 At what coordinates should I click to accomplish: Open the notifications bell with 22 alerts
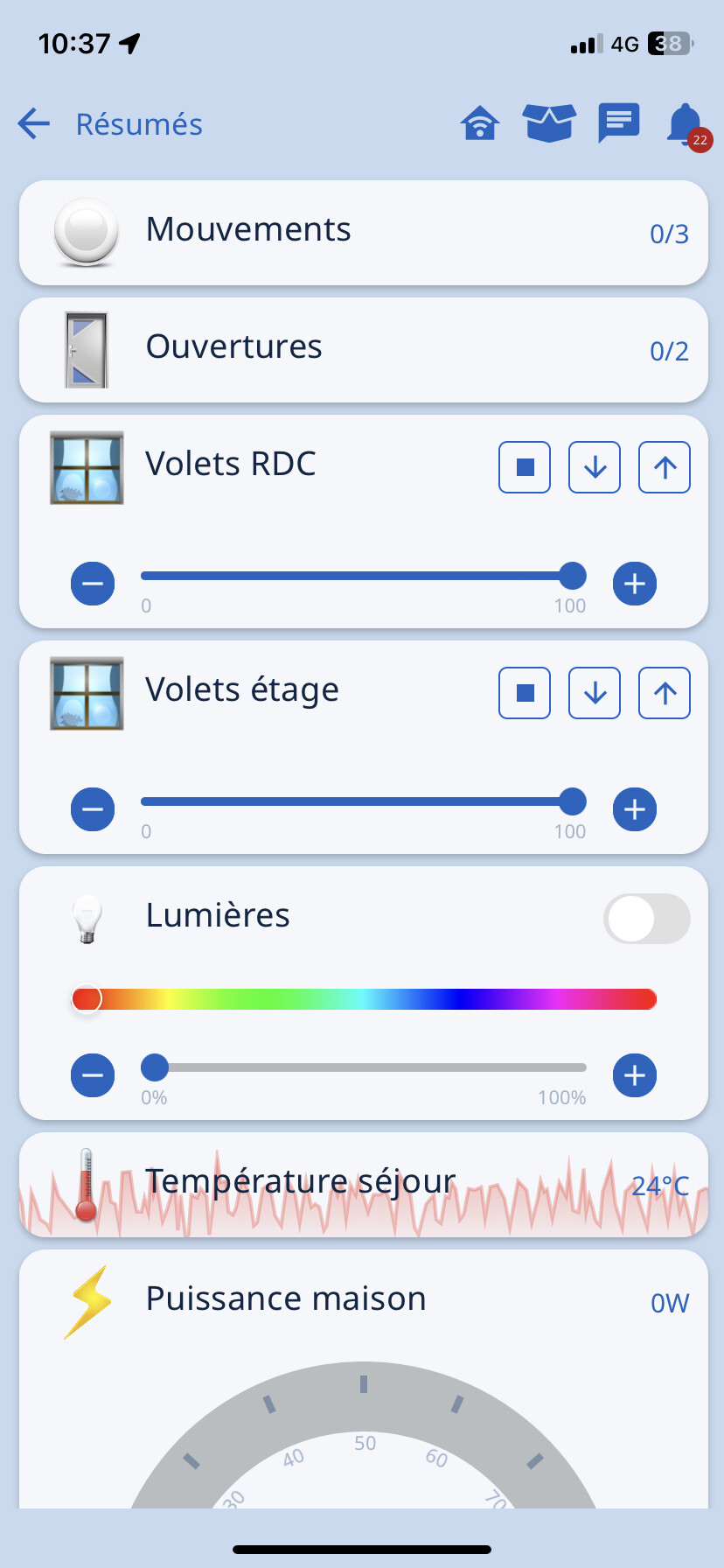click(687, 125)
